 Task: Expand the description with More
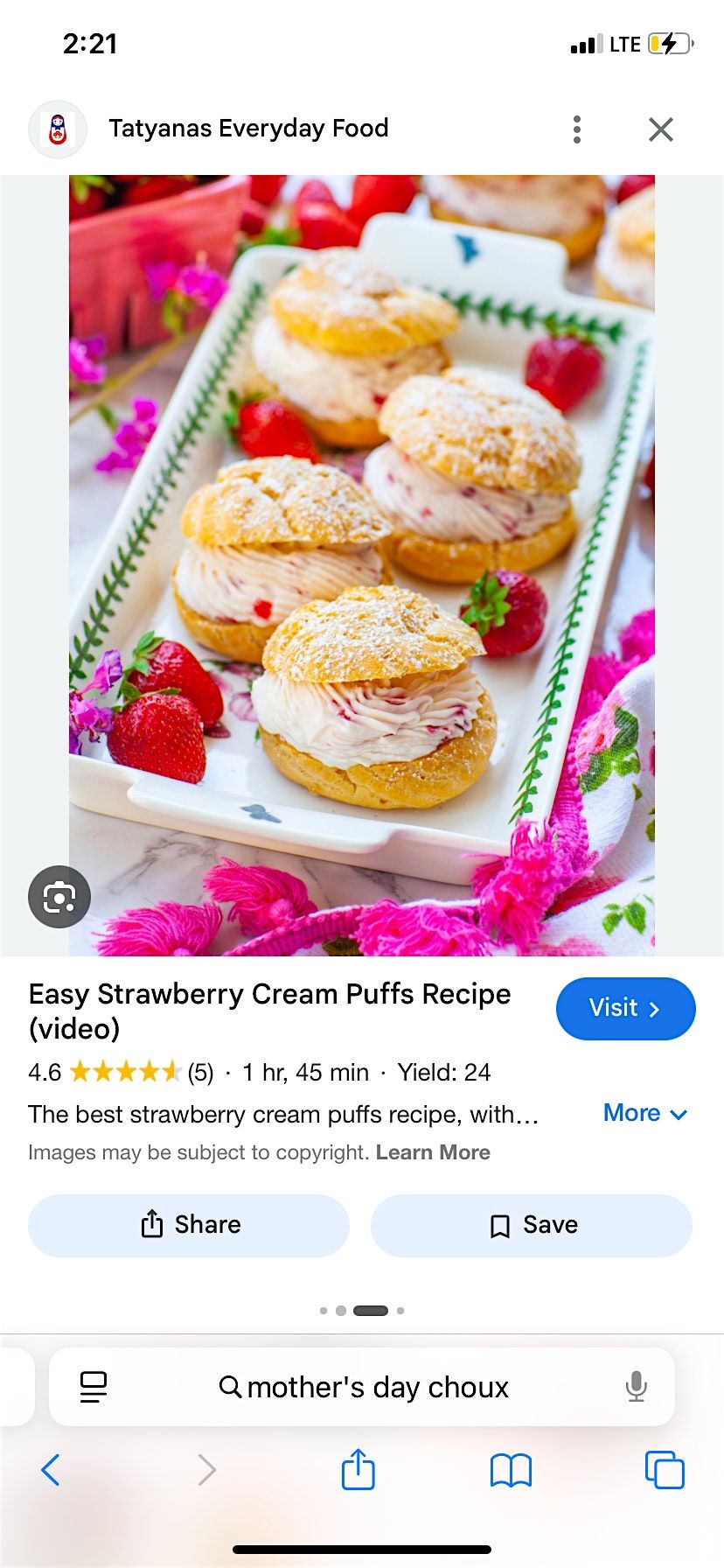pyautogui.click(x=644, y=1113)
